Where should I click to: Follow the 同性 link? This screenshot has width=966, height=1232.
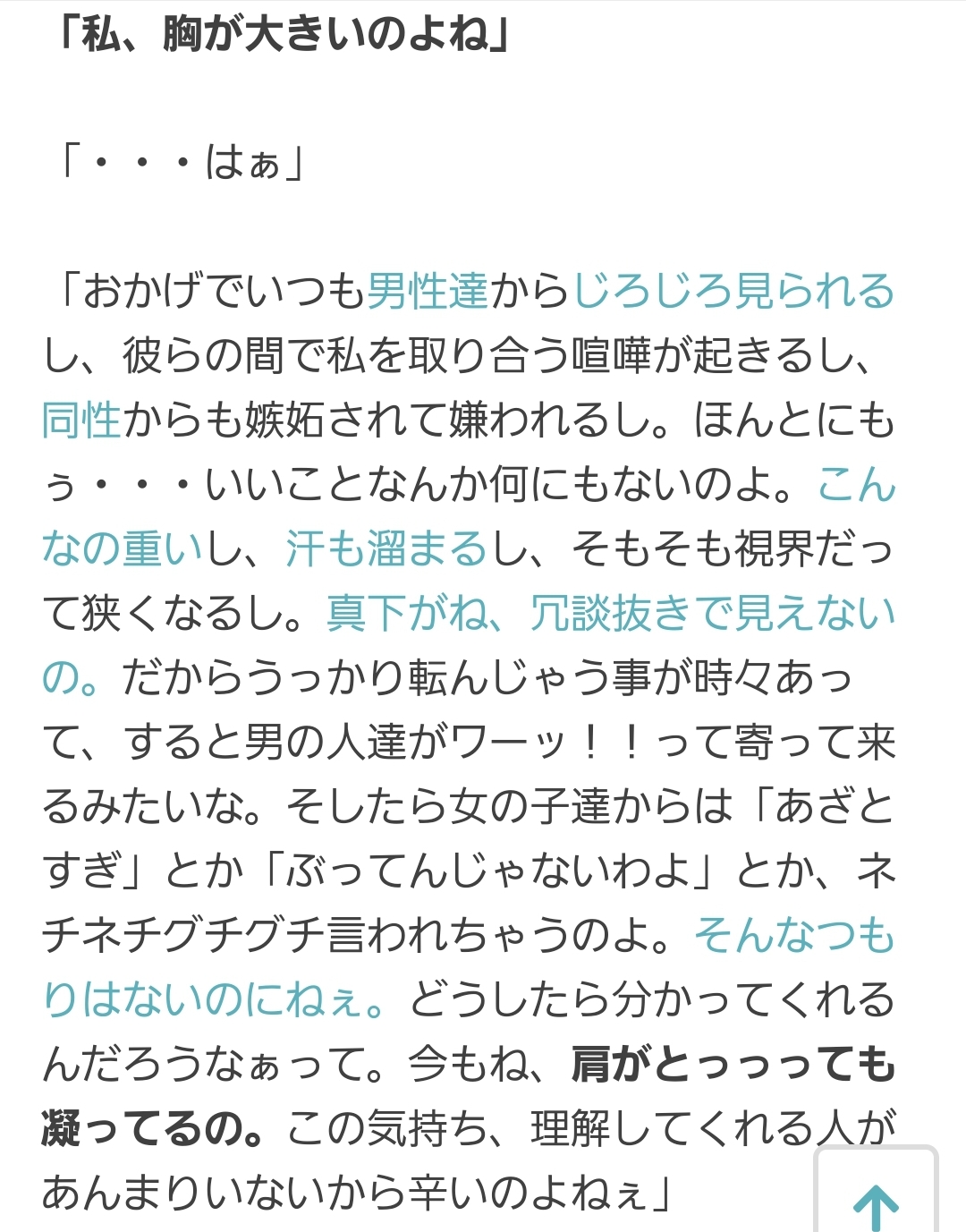coord(81,420)
